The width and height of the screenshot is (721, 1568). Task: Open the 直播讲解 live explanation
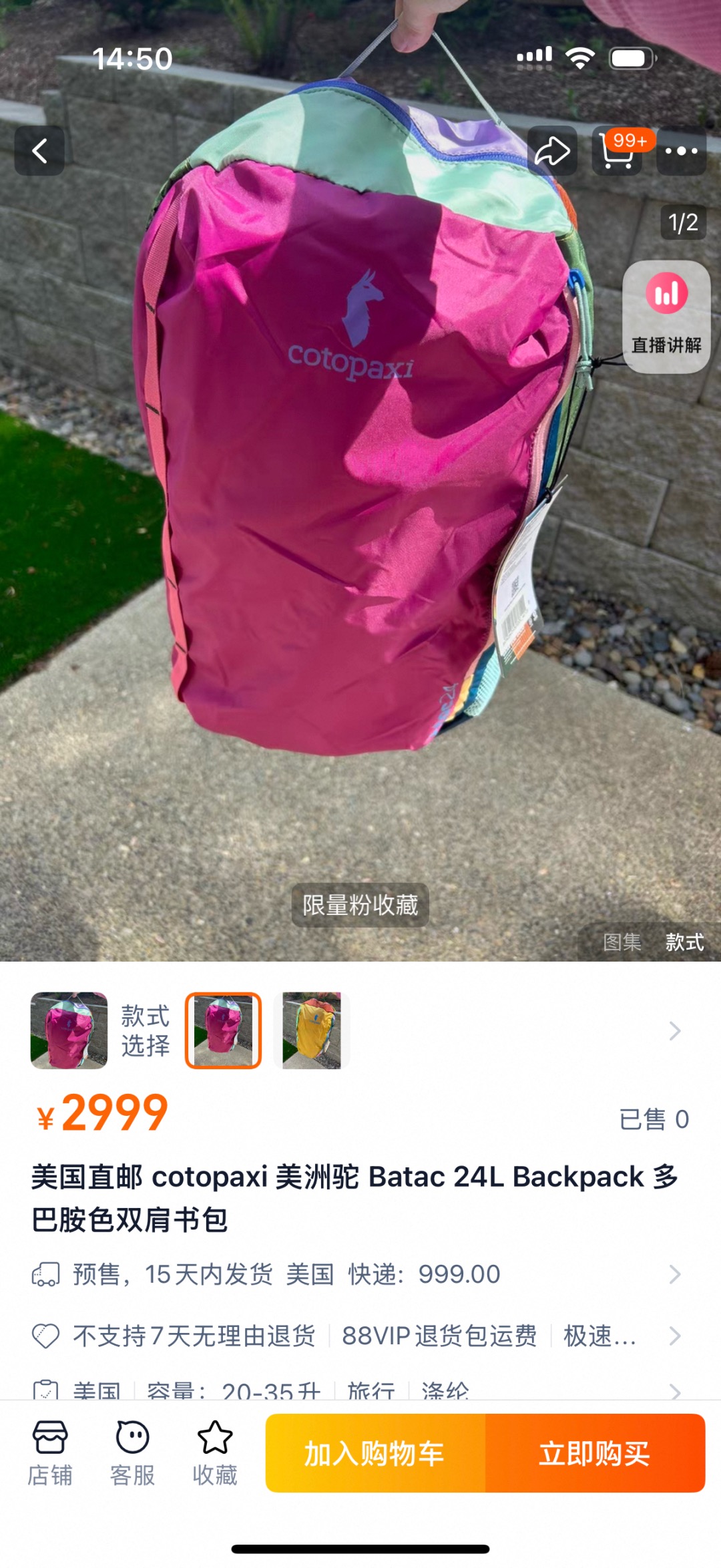(x=666, y=317)
